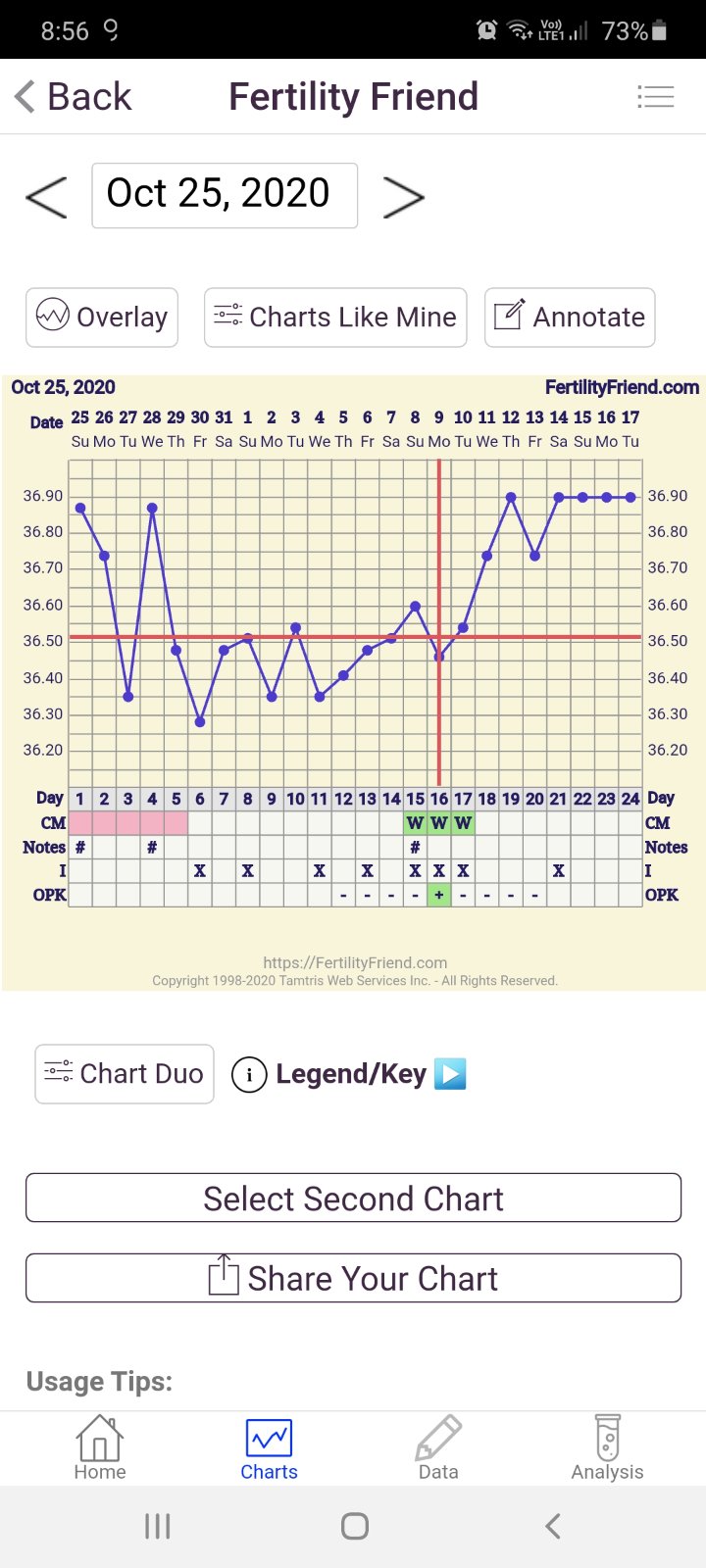Go to the next chart
Screen dimensions: 706x1568
[x=403, y=196]
